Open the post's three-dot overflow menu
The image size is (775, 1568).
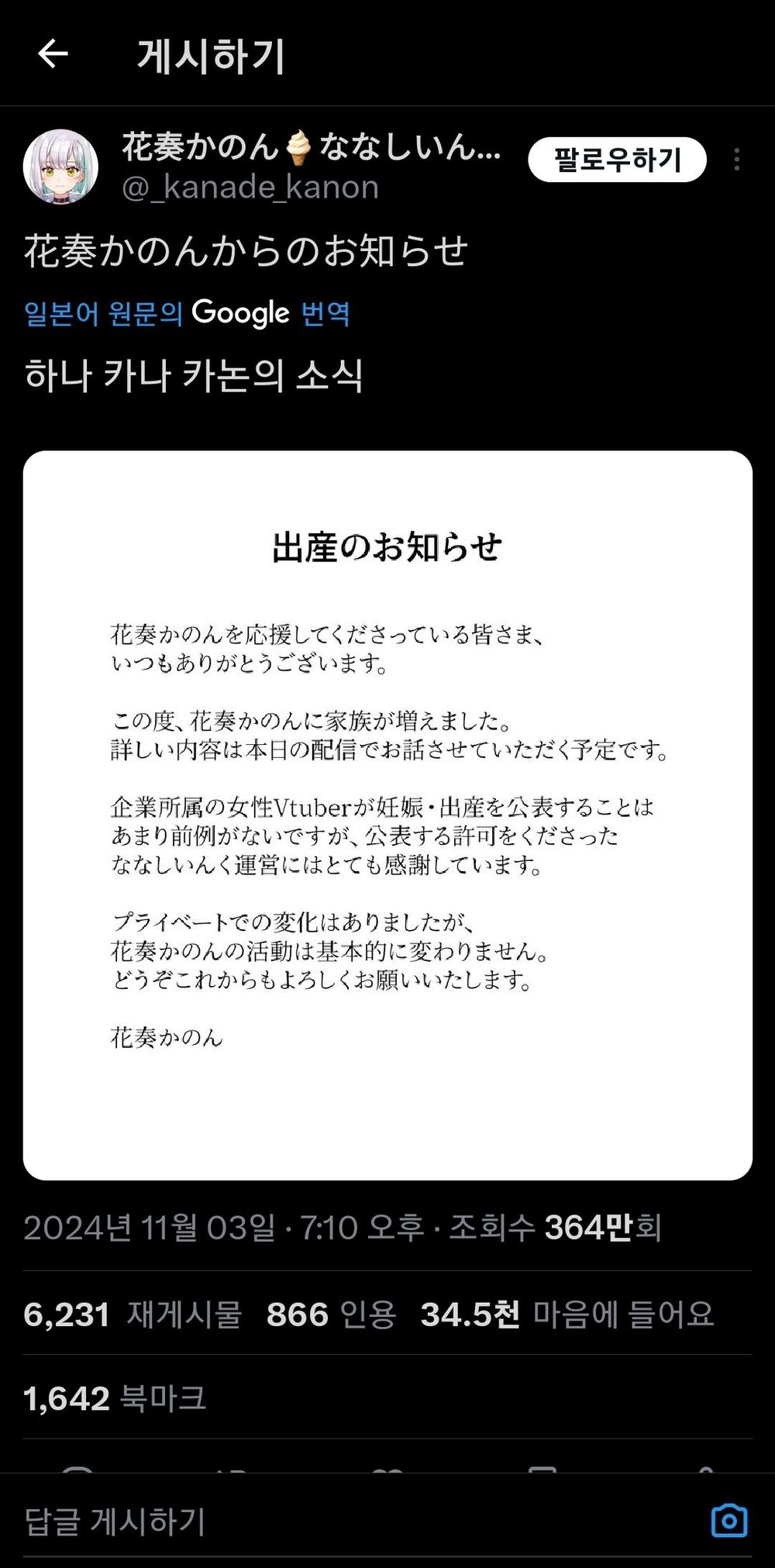point(736,160)
